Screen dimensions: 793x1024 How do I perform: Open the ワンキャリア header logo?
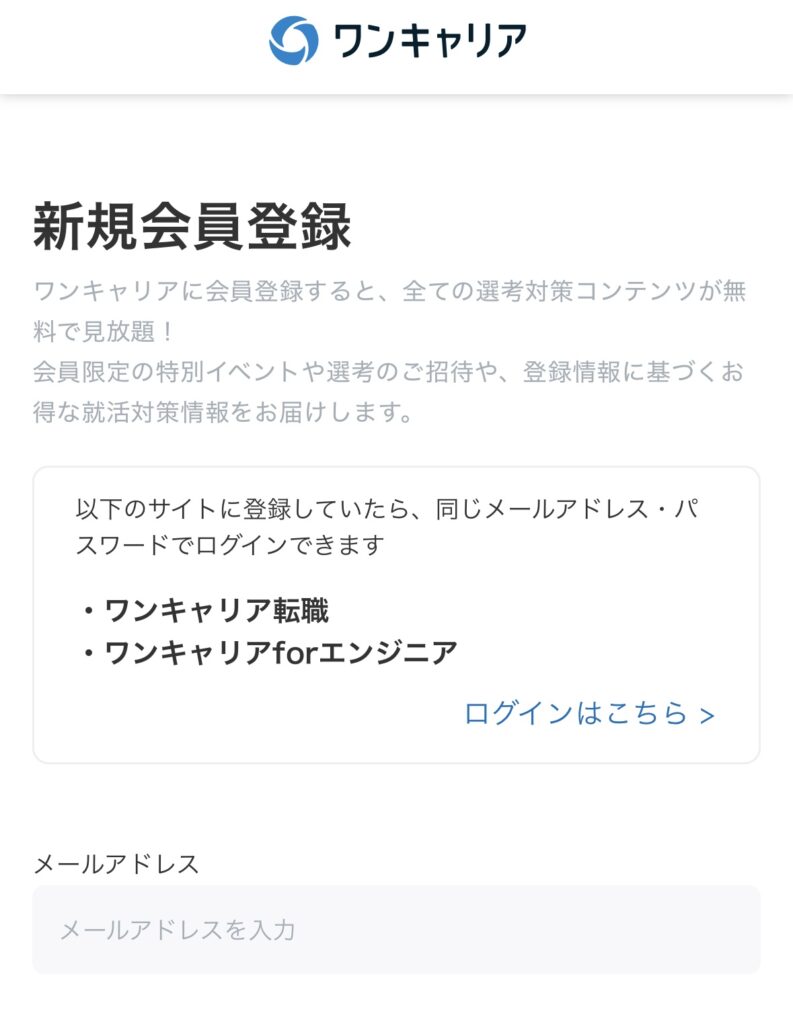click(x=397, y=42)
